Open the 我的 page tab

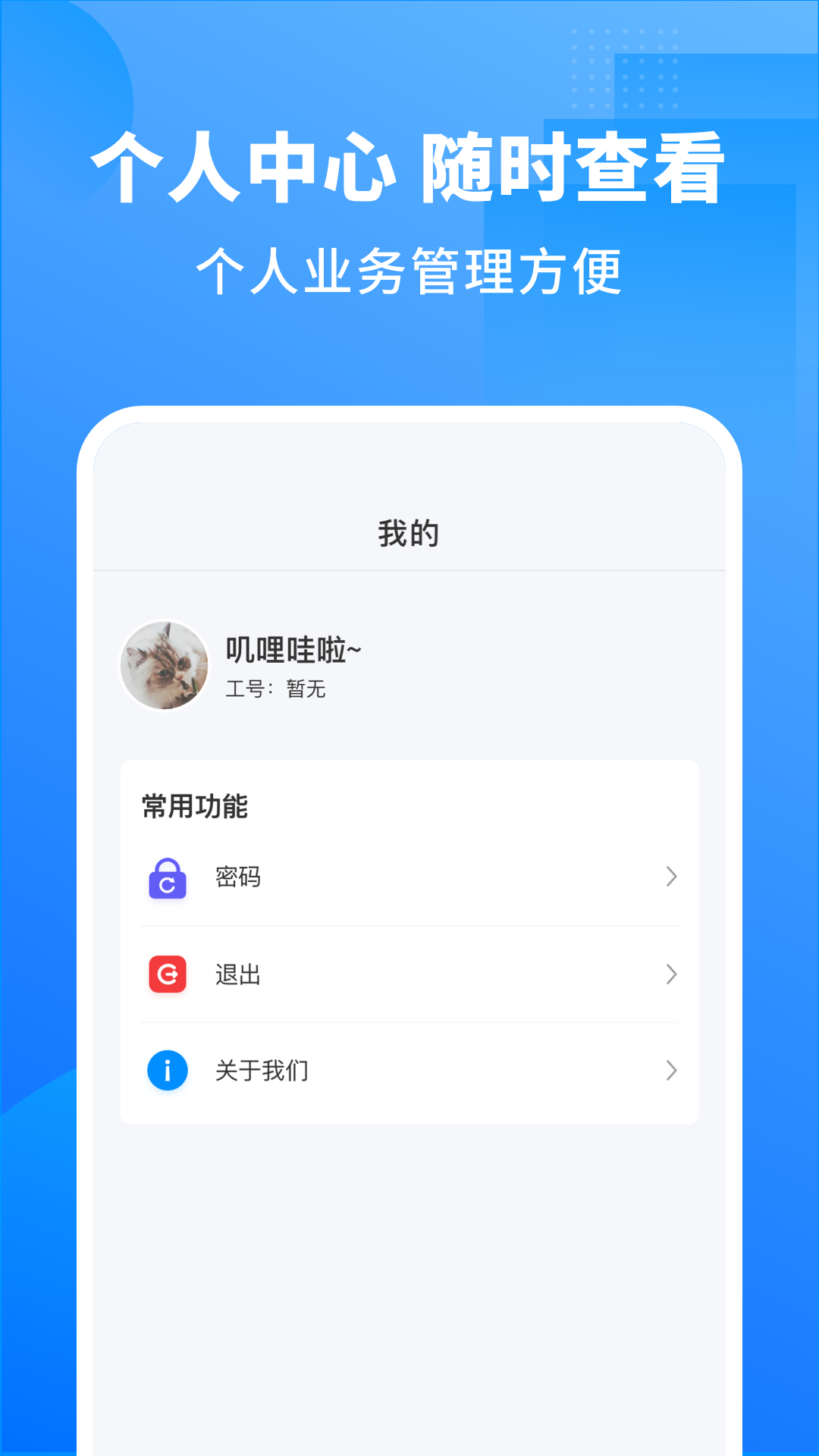(x=409, y=533)
